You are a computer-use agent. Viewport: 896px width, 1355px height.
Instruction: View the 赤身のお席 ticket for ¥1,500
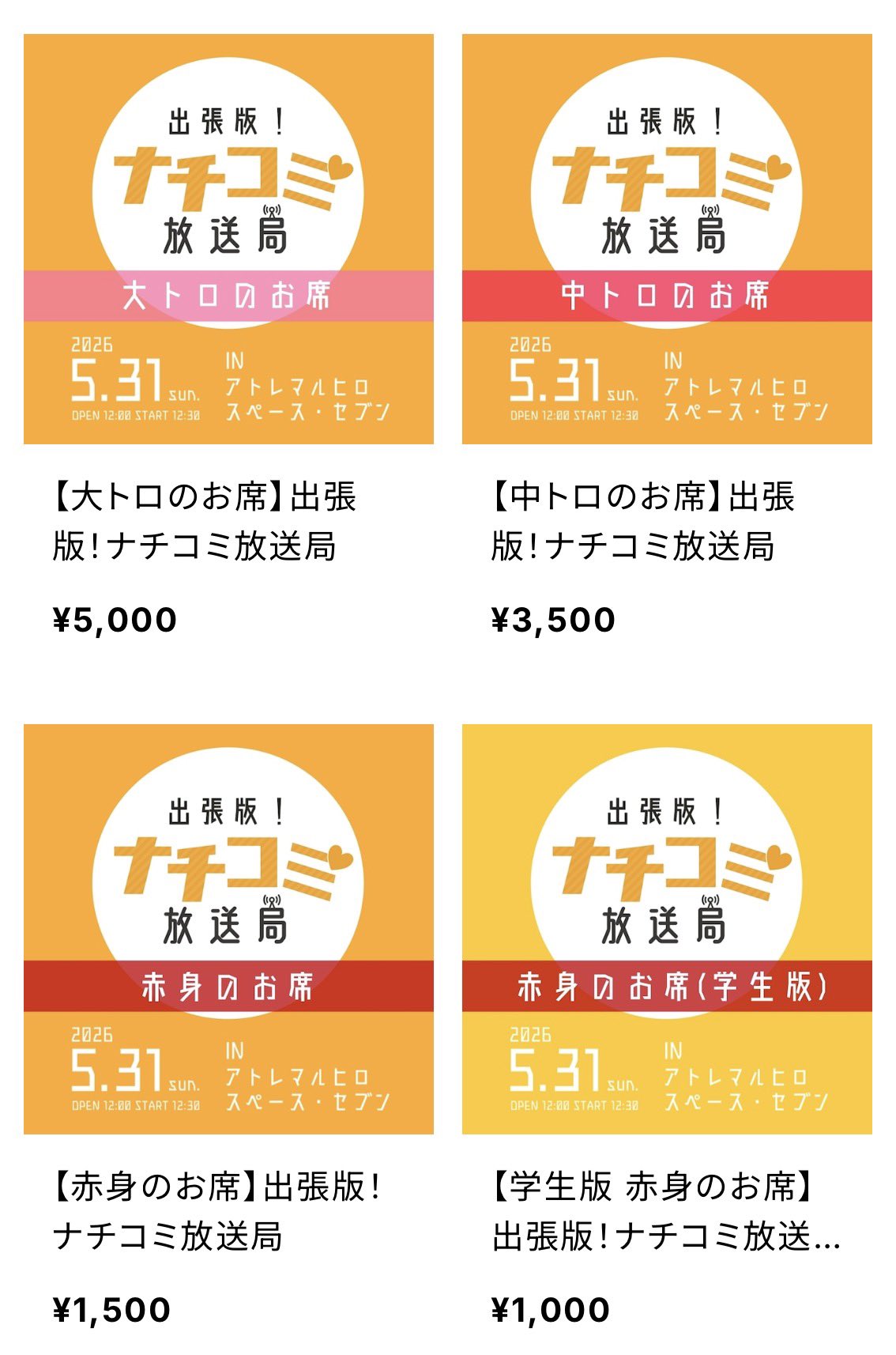point(228,929)
